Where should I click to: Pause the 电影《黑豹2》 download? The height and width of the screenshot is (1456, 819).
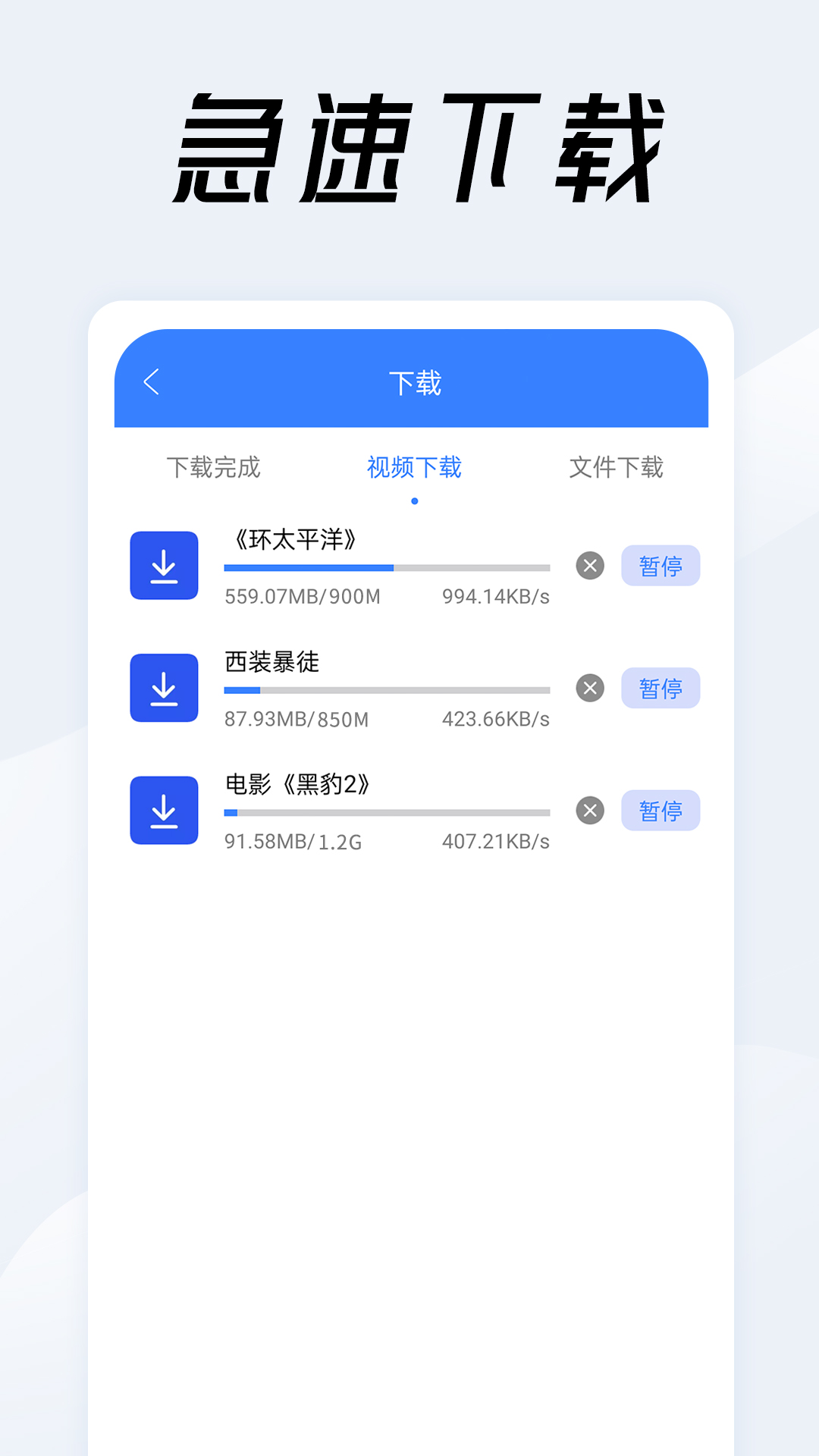point(661,810)
